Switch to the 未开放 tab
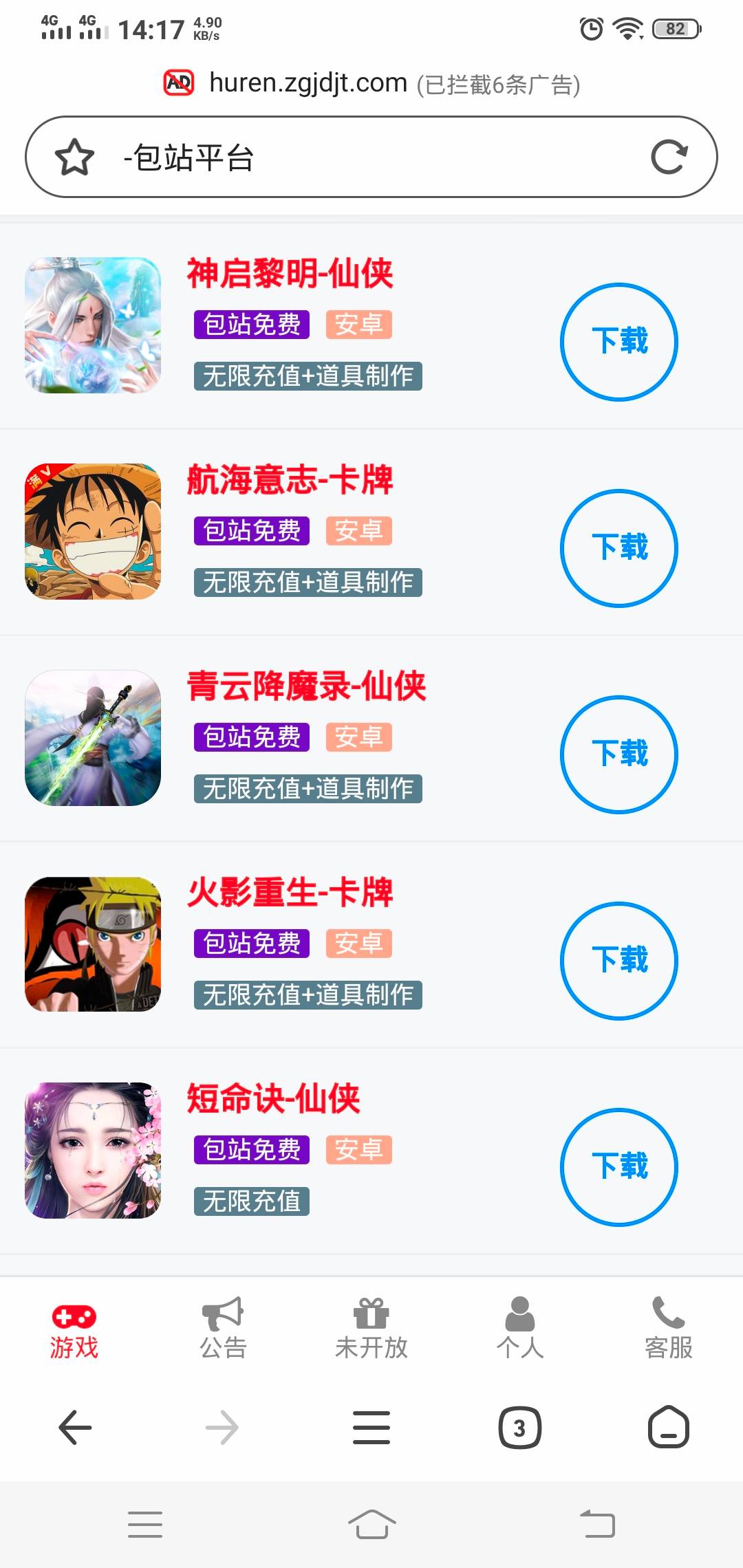This screenshot has width=743, height=1568. (x=371, y=1329)
